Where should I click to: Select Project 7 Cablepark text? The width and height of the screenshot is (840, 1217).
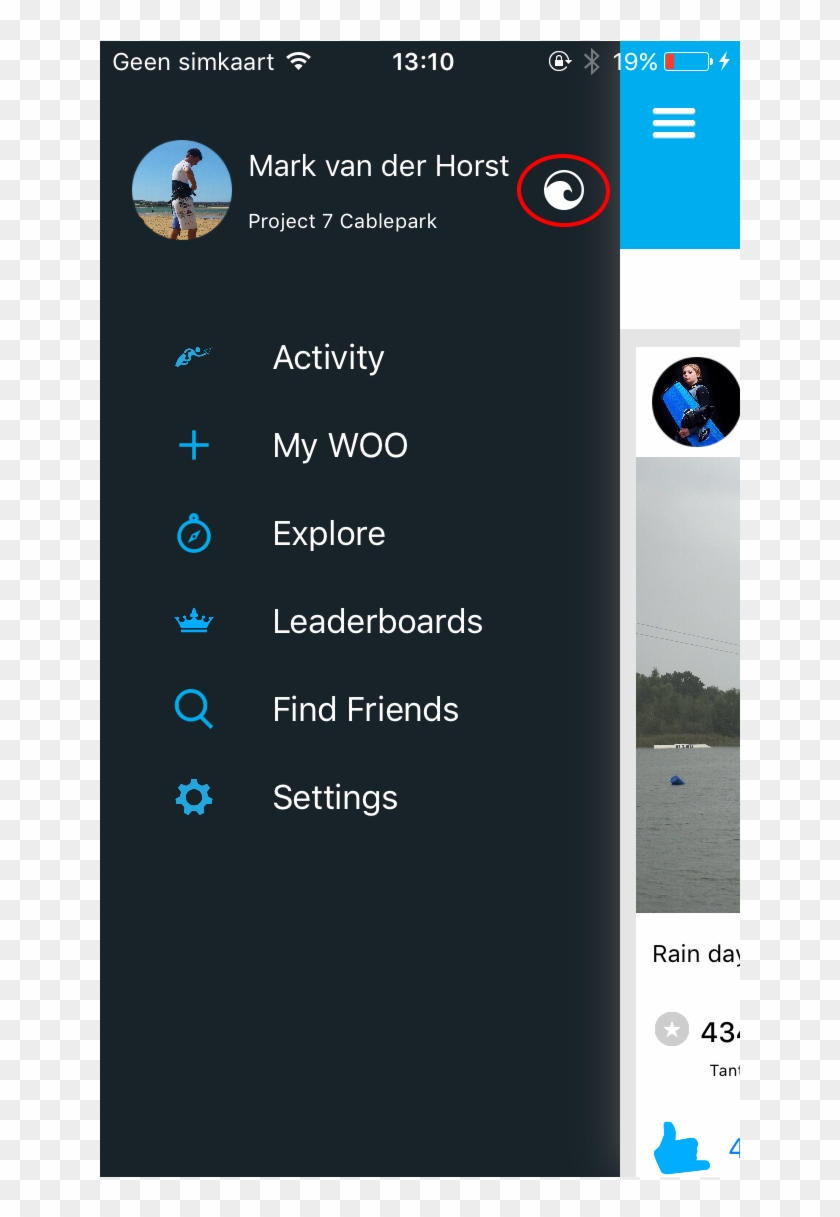341,221
